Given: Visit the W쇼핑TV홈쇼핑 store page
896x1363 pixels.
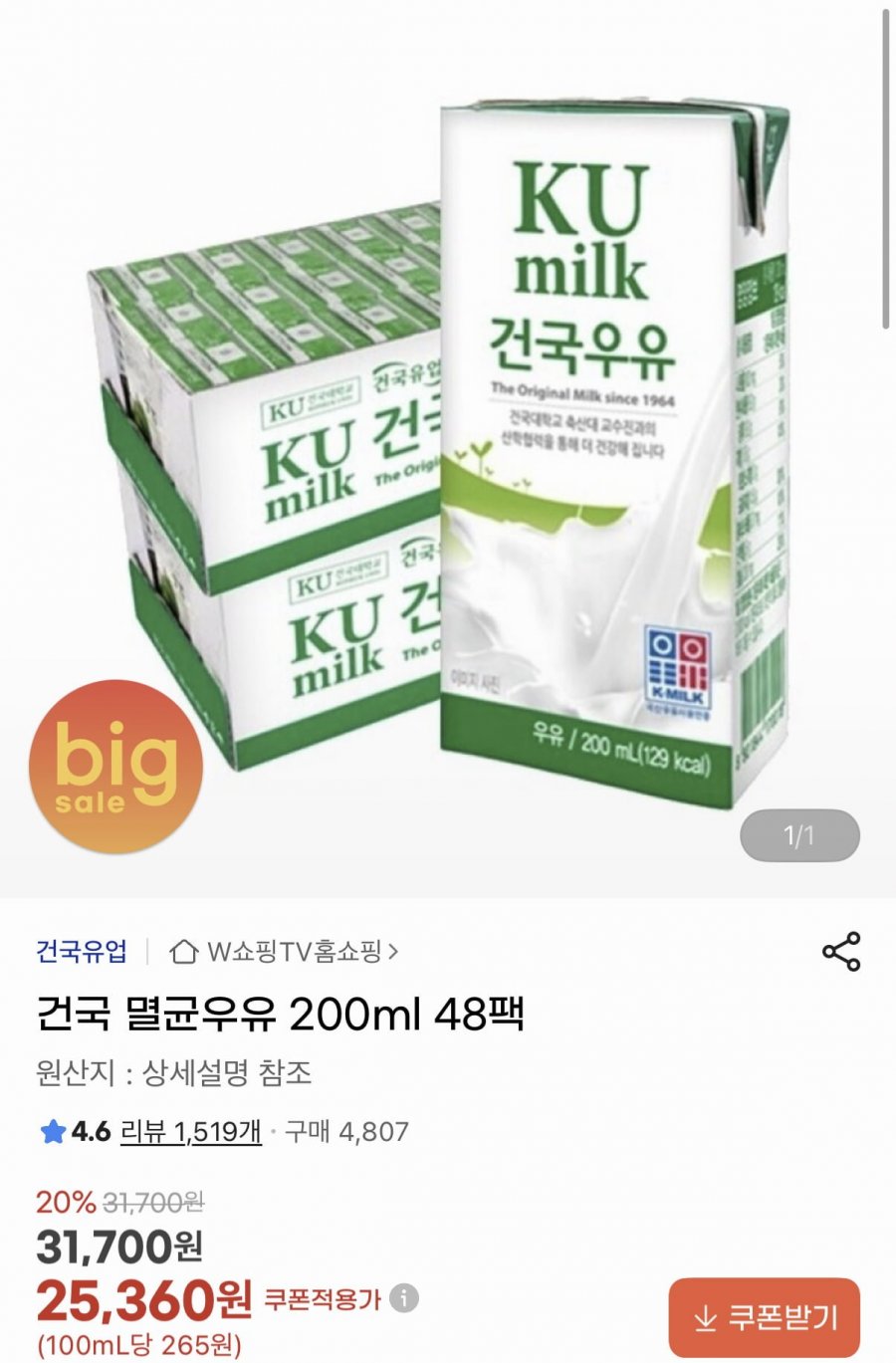Looking at the screenshot, I should 285,952.
